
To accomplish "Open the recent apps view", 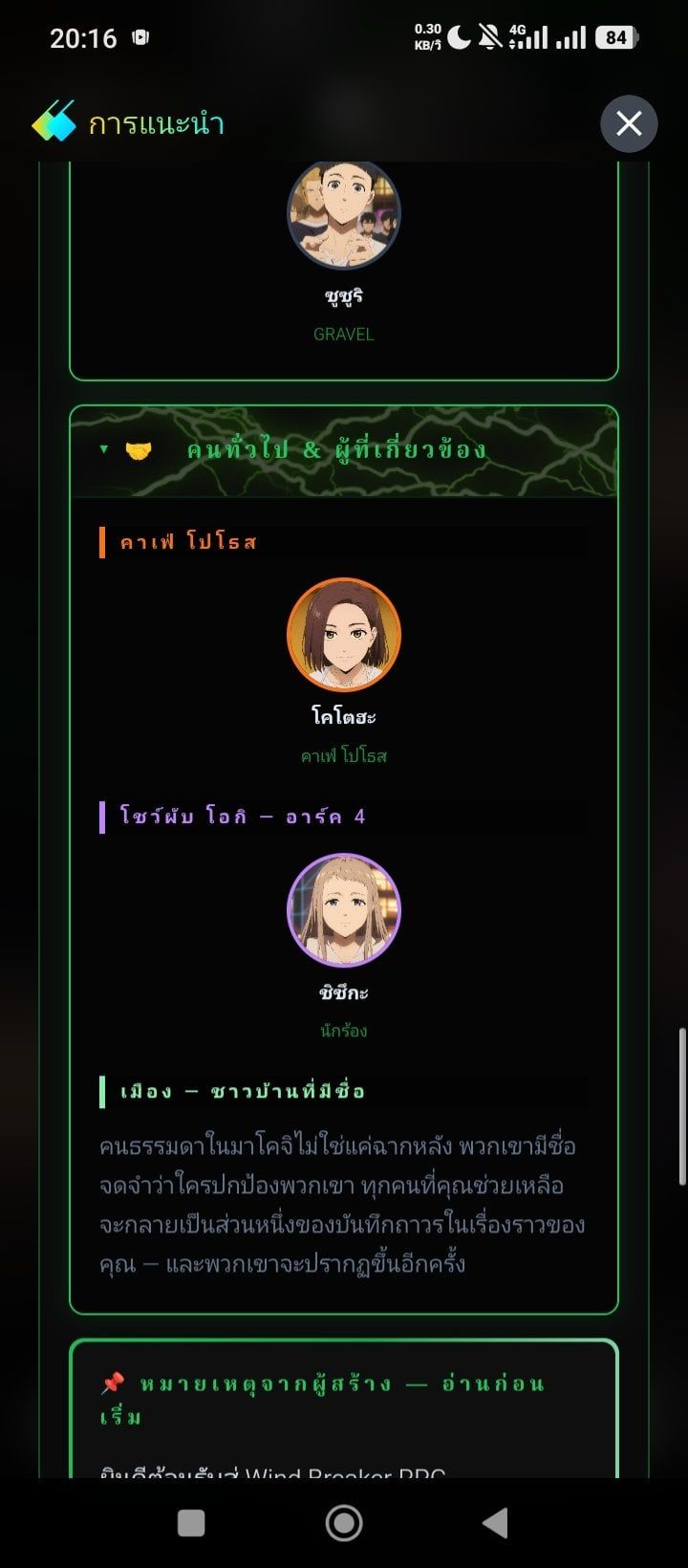I will point(192,1523).
